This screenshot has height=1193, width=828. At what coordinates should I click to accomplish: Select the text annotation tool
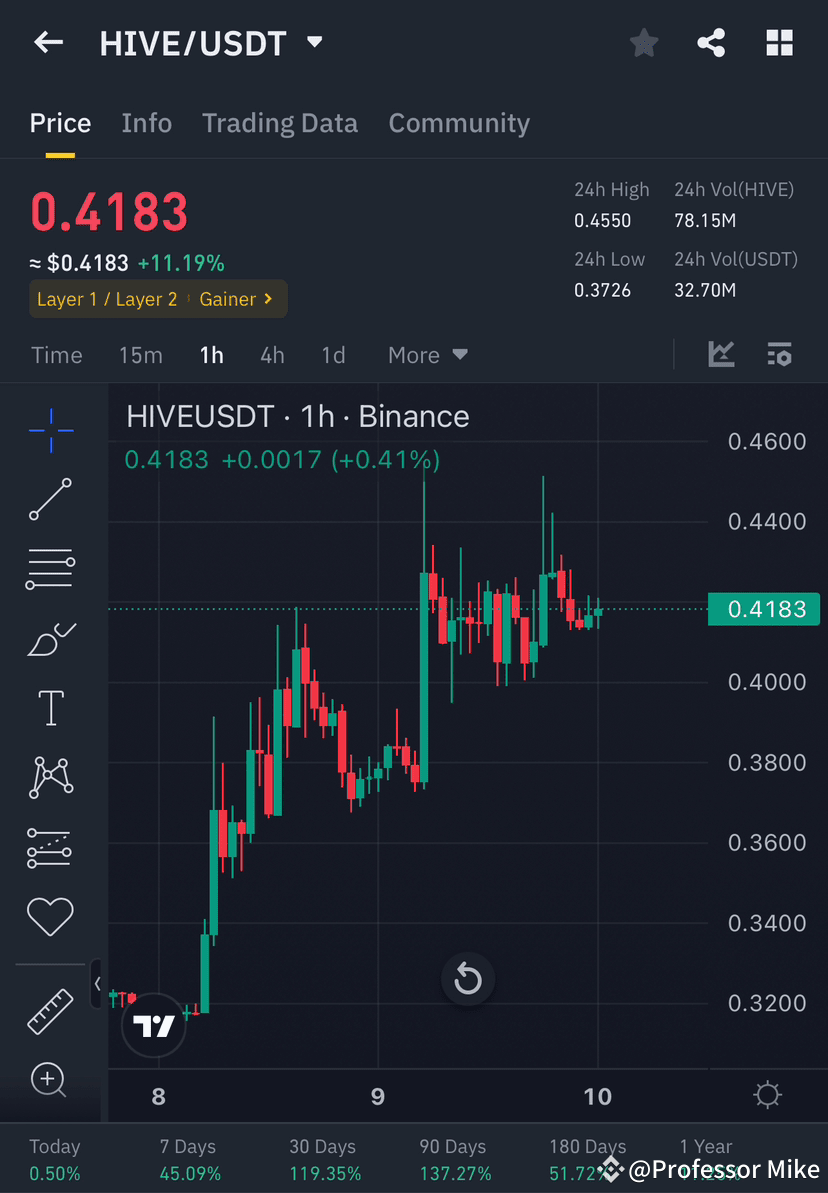50,707
